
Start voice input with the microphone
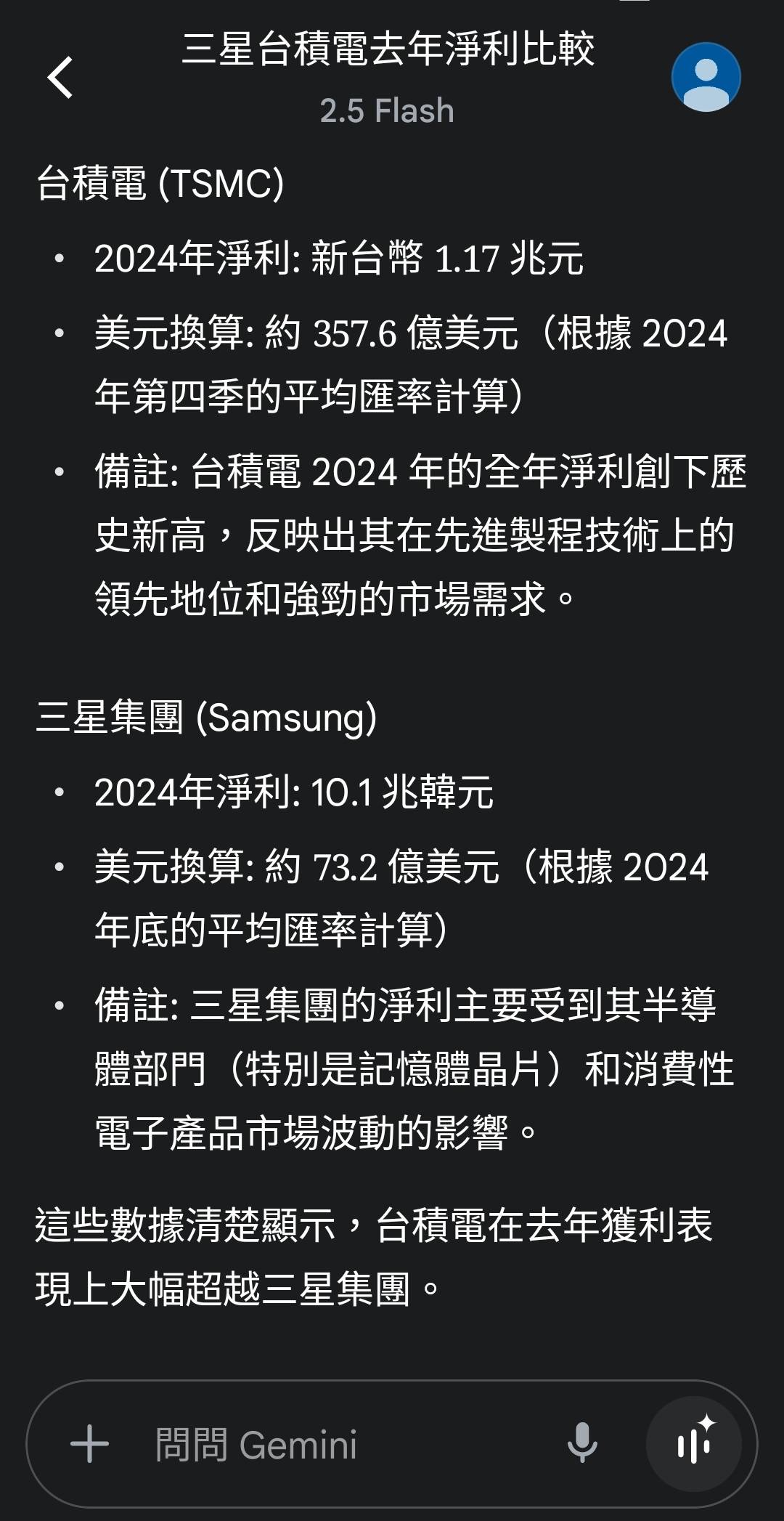coord(581,1443)
